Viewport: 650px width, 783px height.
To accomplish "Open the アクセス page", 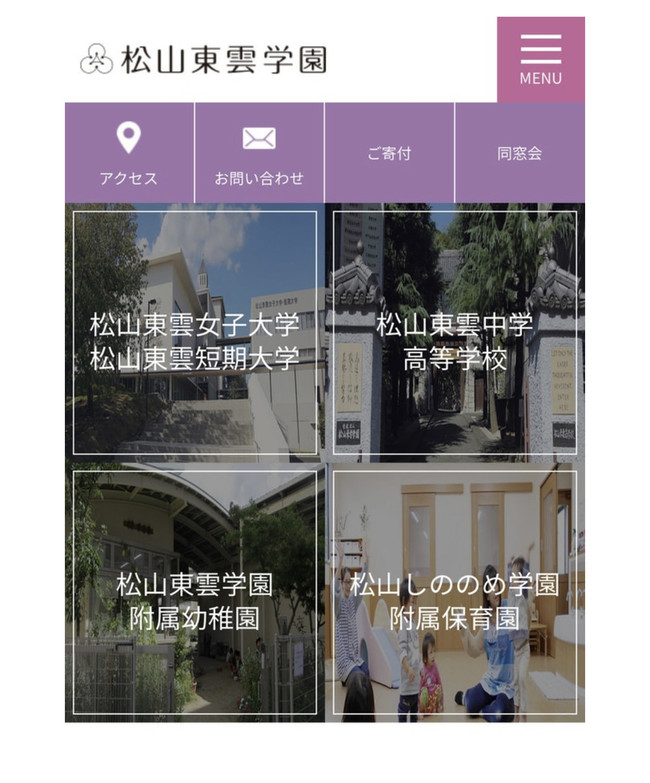I will tap(129, 153).
